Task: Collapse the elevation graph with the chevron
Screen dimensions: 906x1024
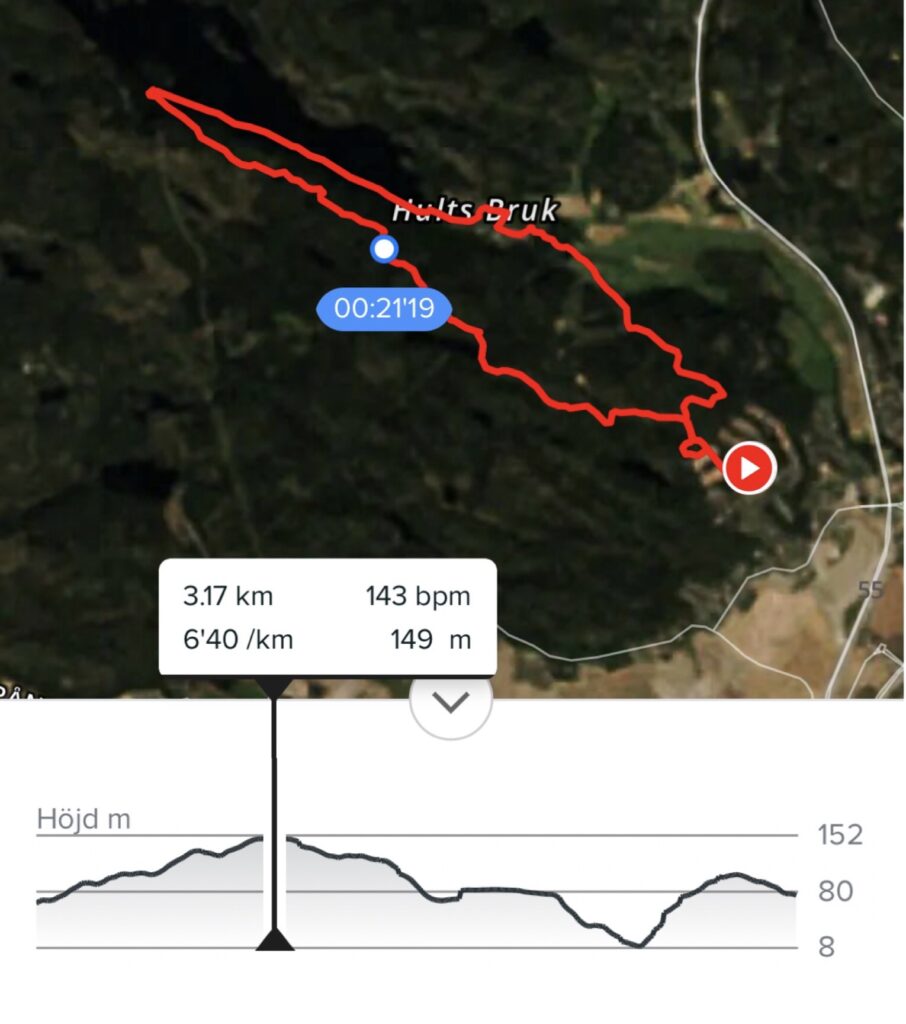Action: point(451,703)
